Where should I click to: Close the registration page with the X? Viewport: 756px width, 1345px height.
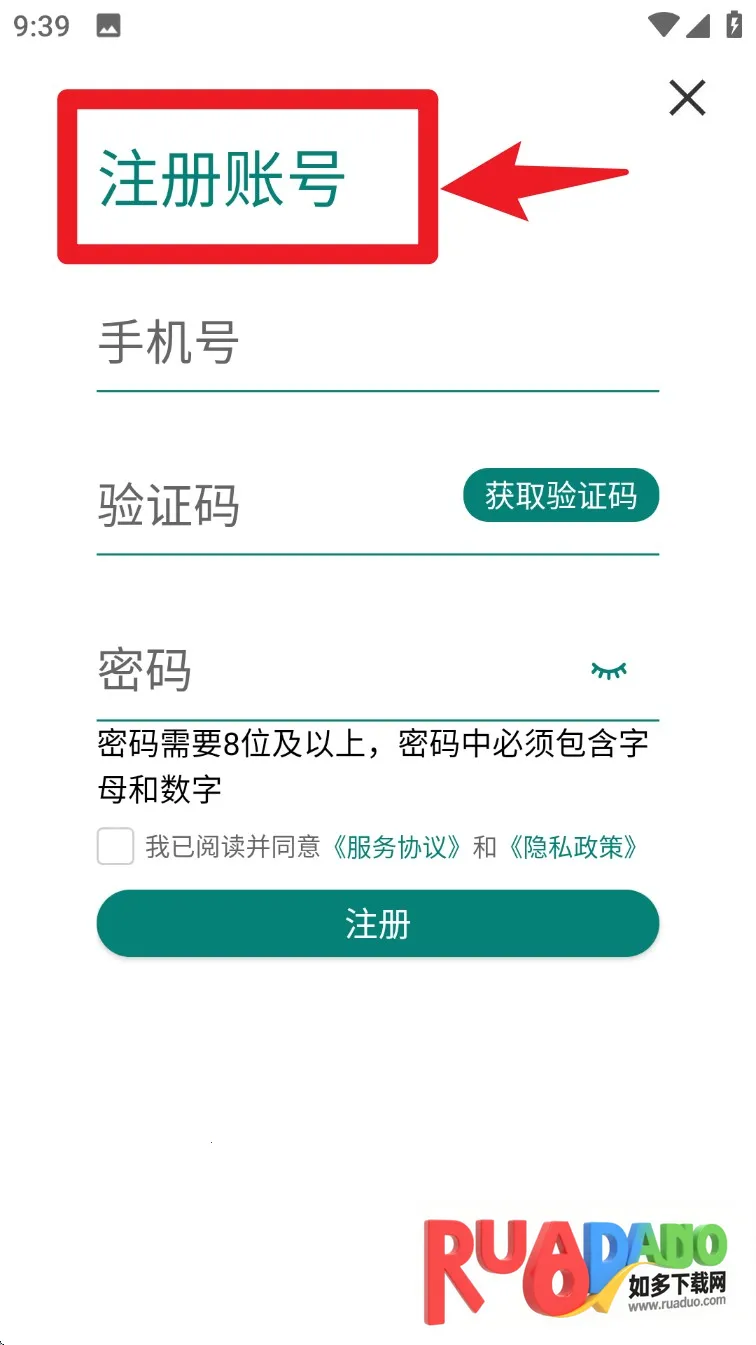point(686,99)
